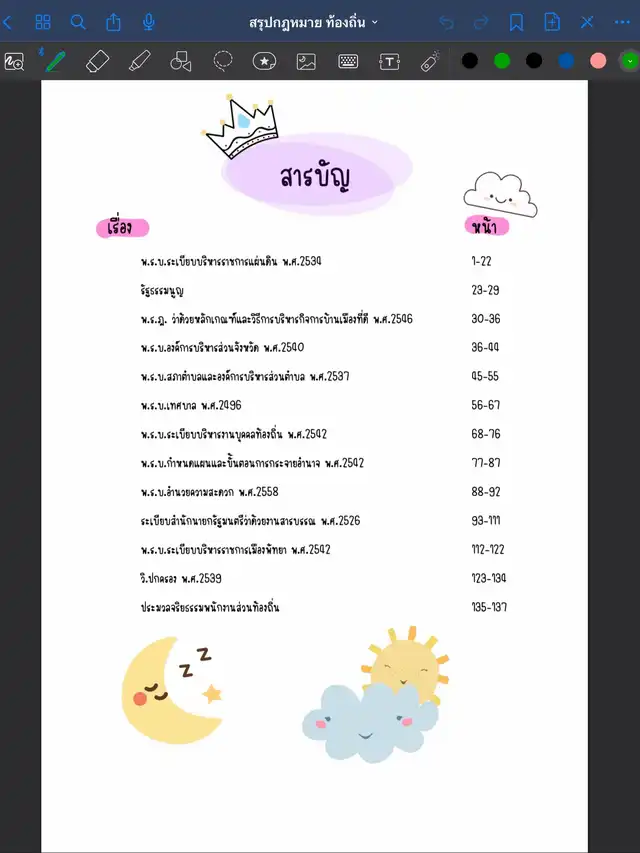Viewport: 640px width, 853px height.
Task: Bookmark the current page
Action: point(516,22)
